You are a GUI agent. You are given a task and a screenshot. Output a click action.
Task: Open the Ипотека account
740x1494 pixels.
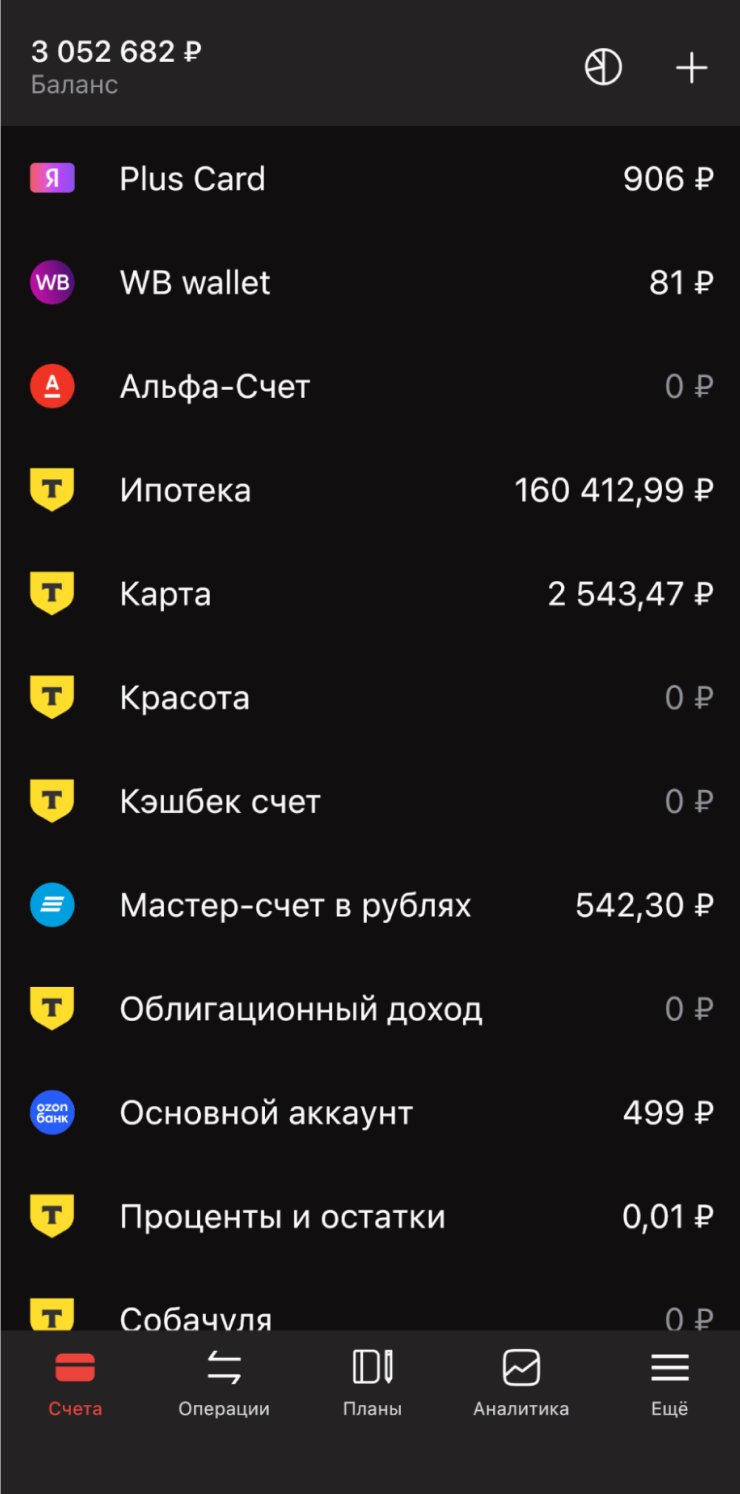370,491
